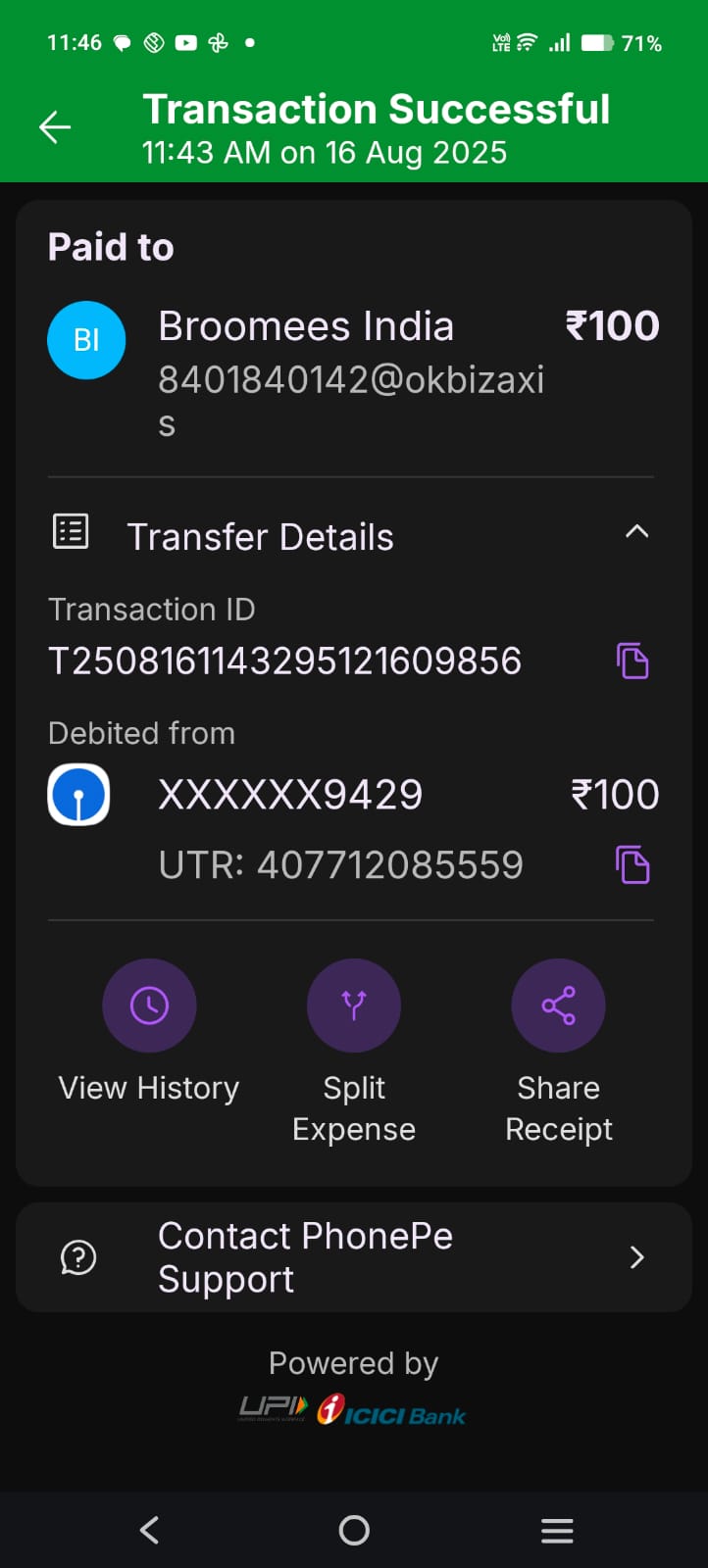Open recent apps from navigation bar
This screenshot has width=708, height=1568.
tap(557, 1531)
